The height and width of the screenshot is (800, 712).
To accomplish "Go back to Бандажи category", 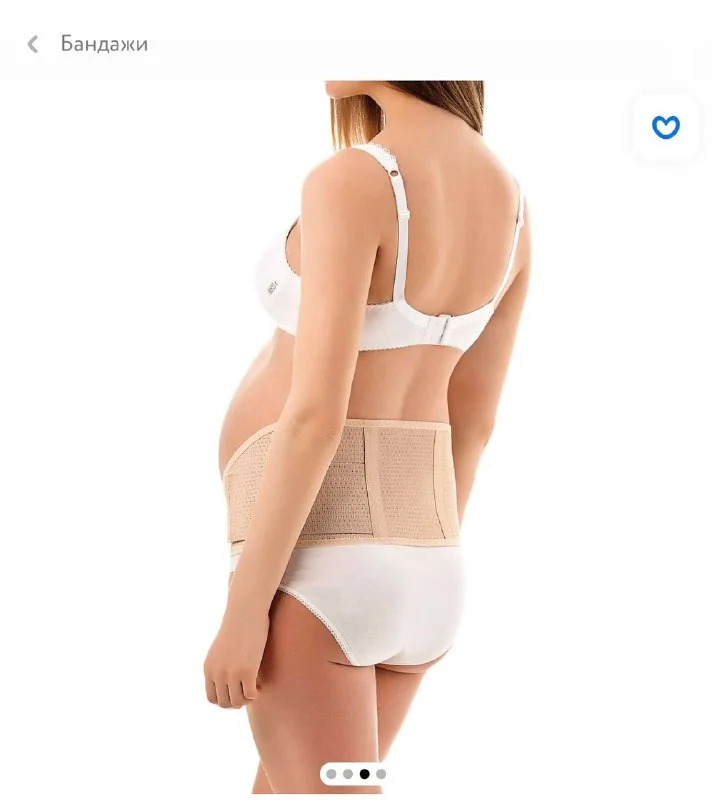I will coord(33,44).
